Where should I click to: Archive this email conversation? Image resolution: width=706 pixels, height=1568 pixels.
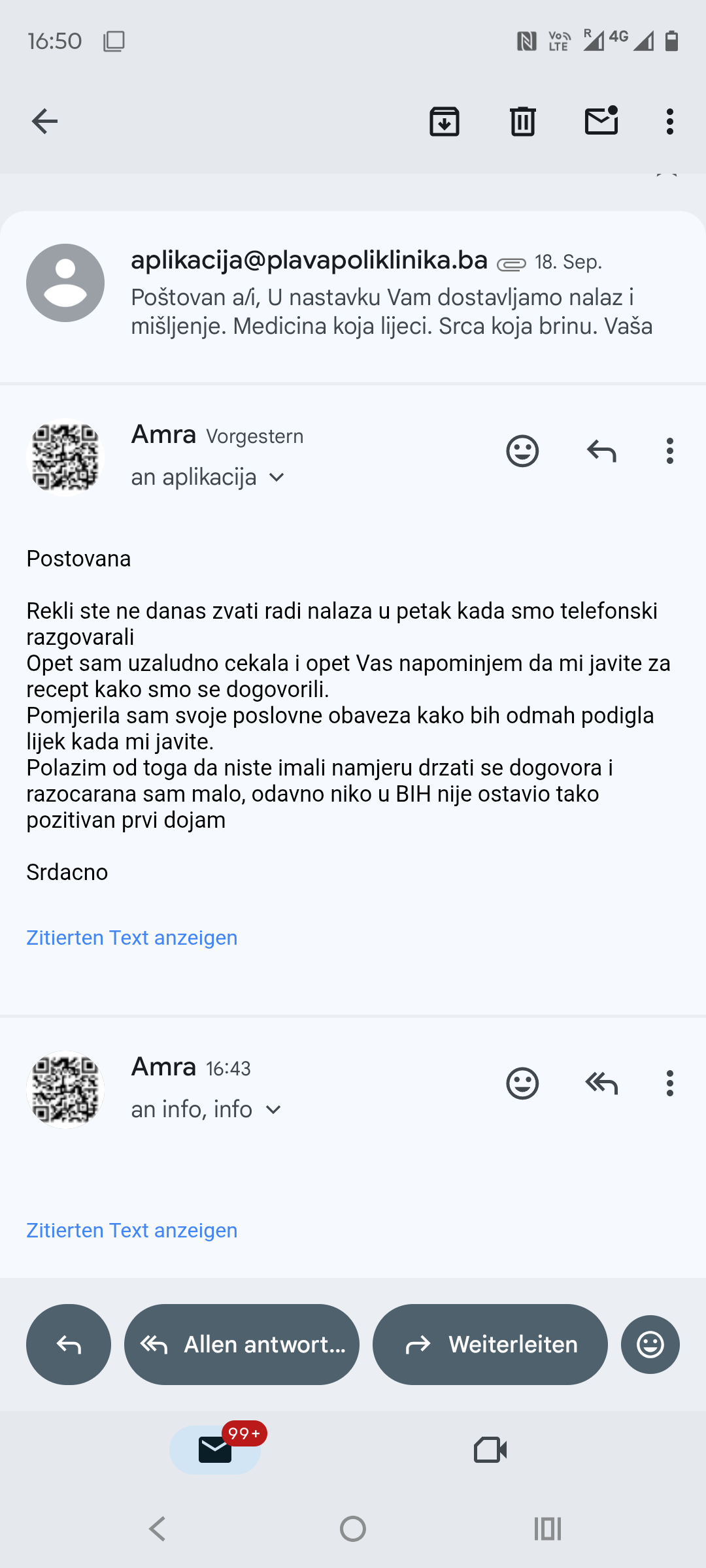445,122
